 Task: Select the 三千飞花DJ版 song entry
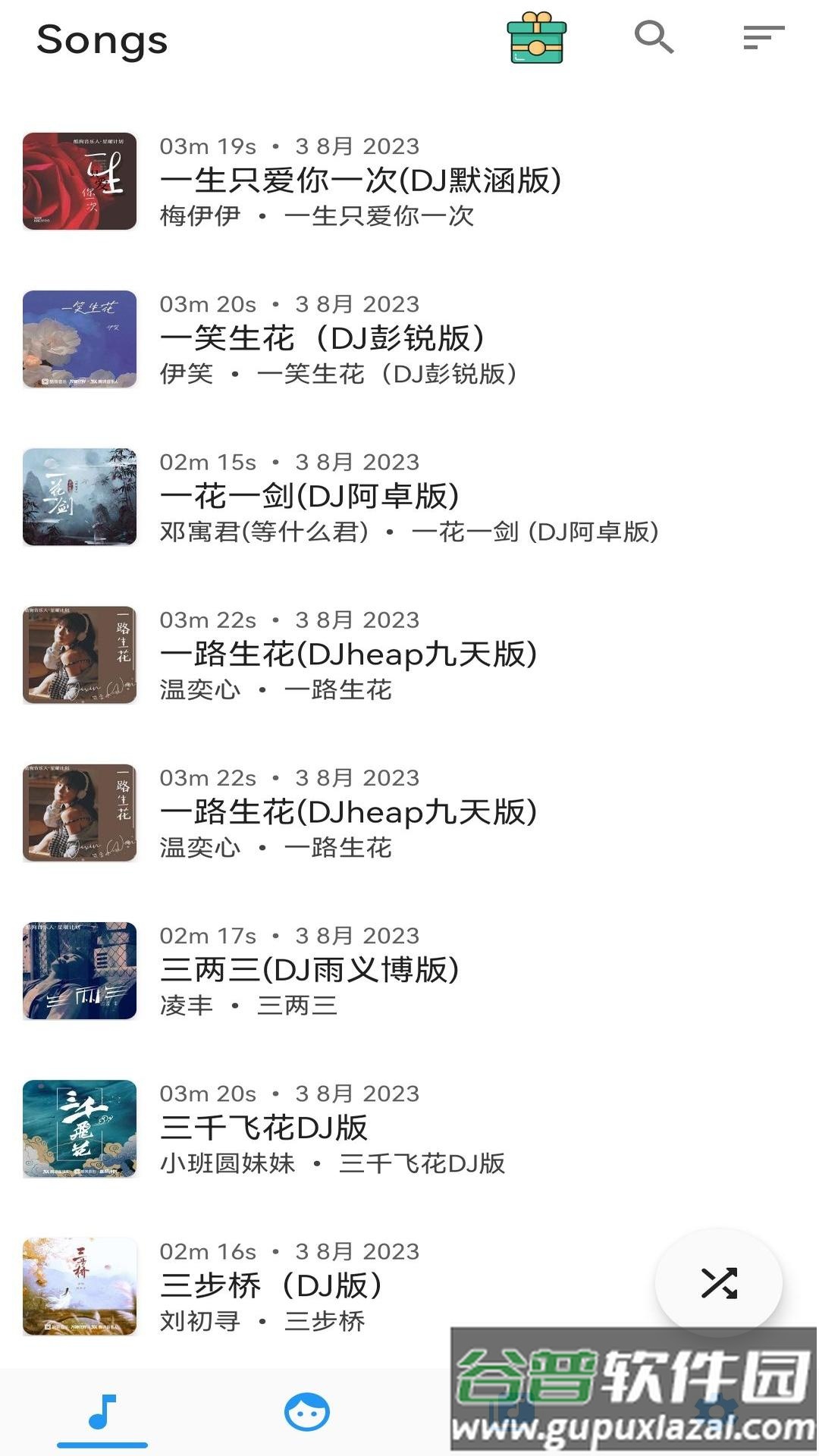(265, 1128)
